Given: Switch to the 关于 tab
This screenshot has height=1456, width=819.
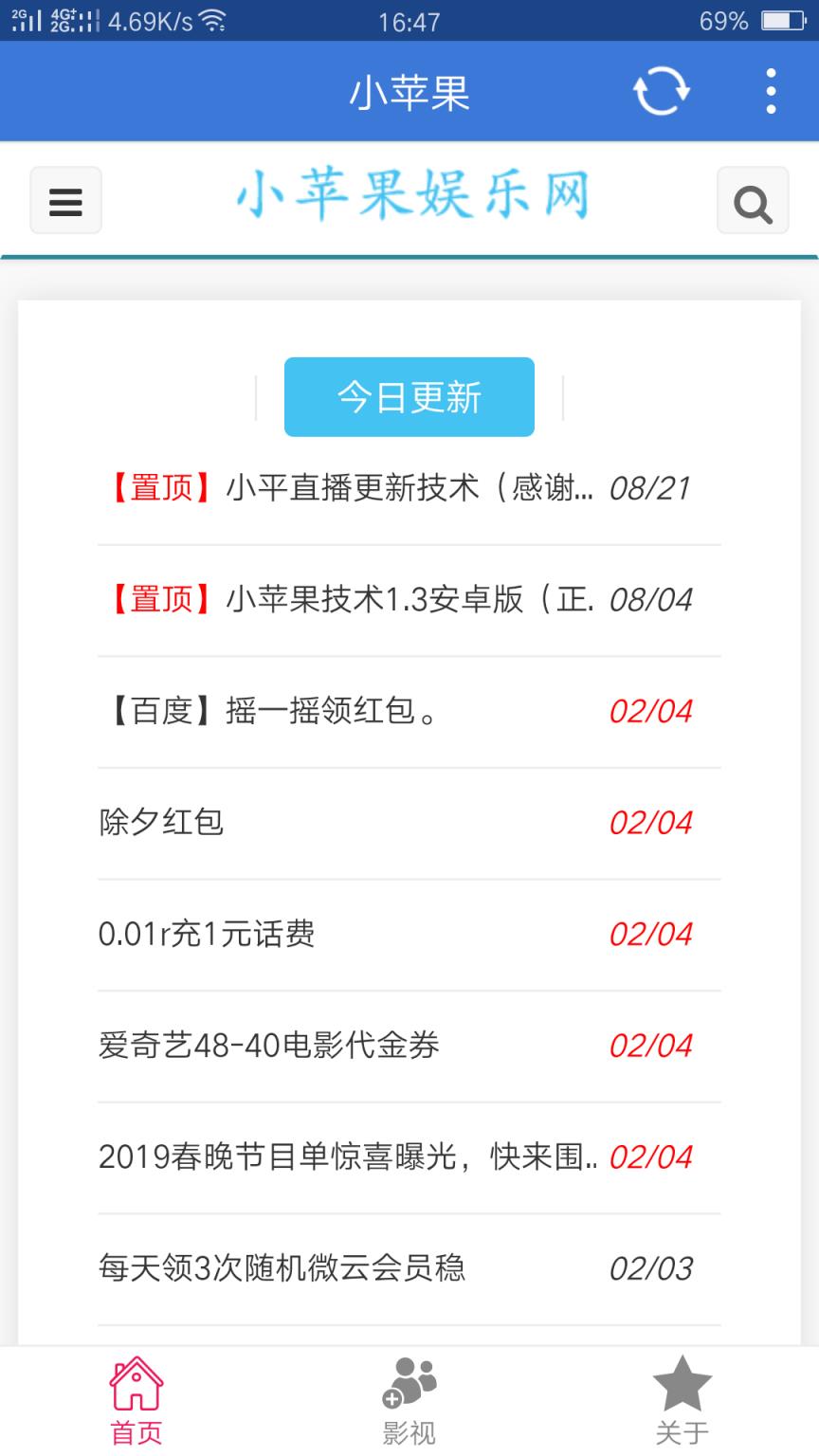Looking at the screenshot, I should [682, 1403].
